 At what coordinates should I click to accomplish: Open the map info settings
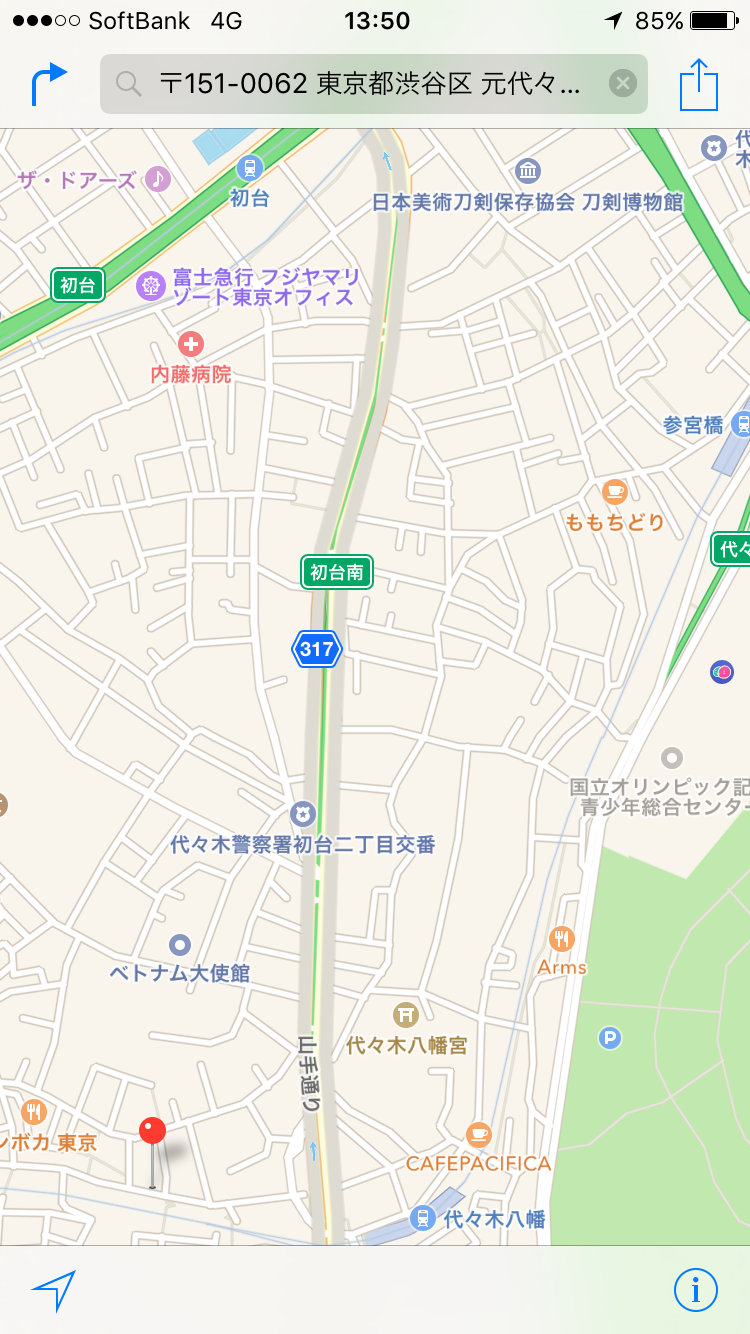695,1291
